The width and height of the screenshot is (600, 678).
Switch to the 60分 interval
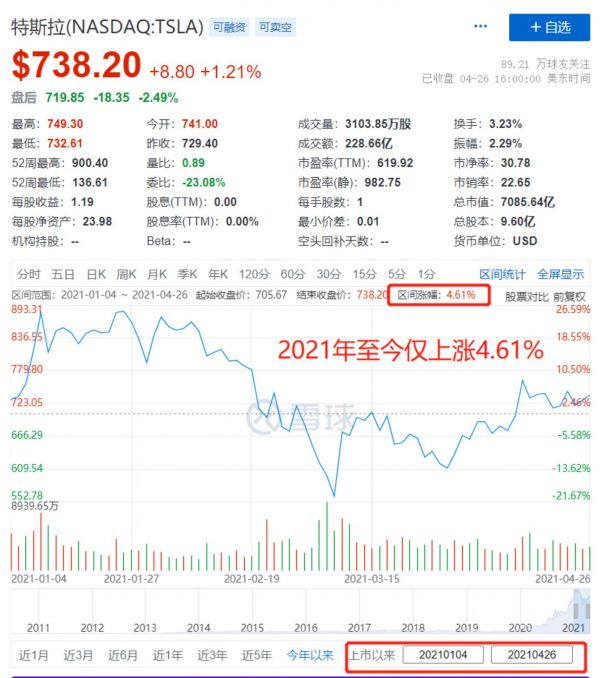[291, 274]
